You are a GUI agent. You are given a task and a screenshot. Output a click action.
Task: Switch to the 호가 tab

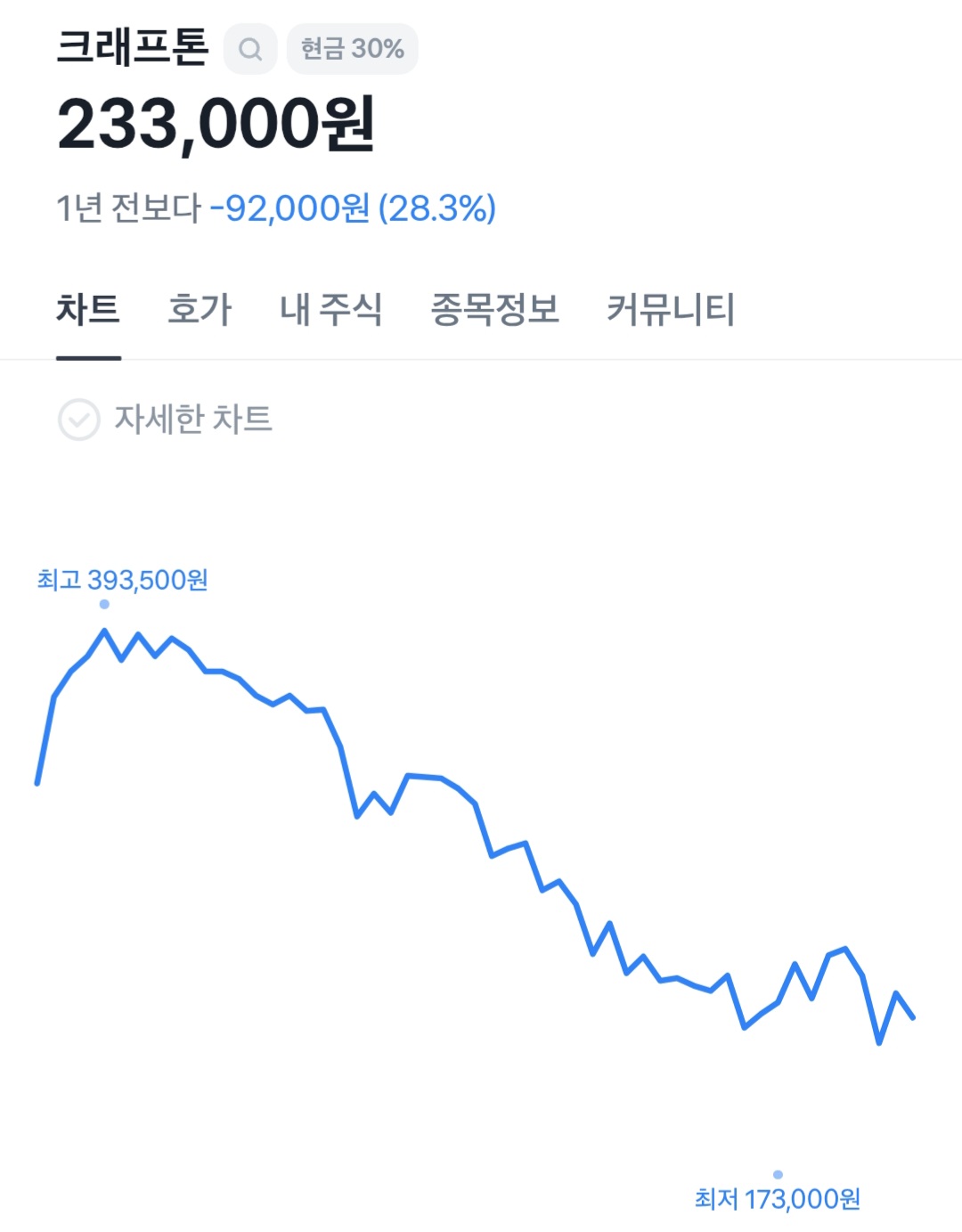(x=200, y=310)
